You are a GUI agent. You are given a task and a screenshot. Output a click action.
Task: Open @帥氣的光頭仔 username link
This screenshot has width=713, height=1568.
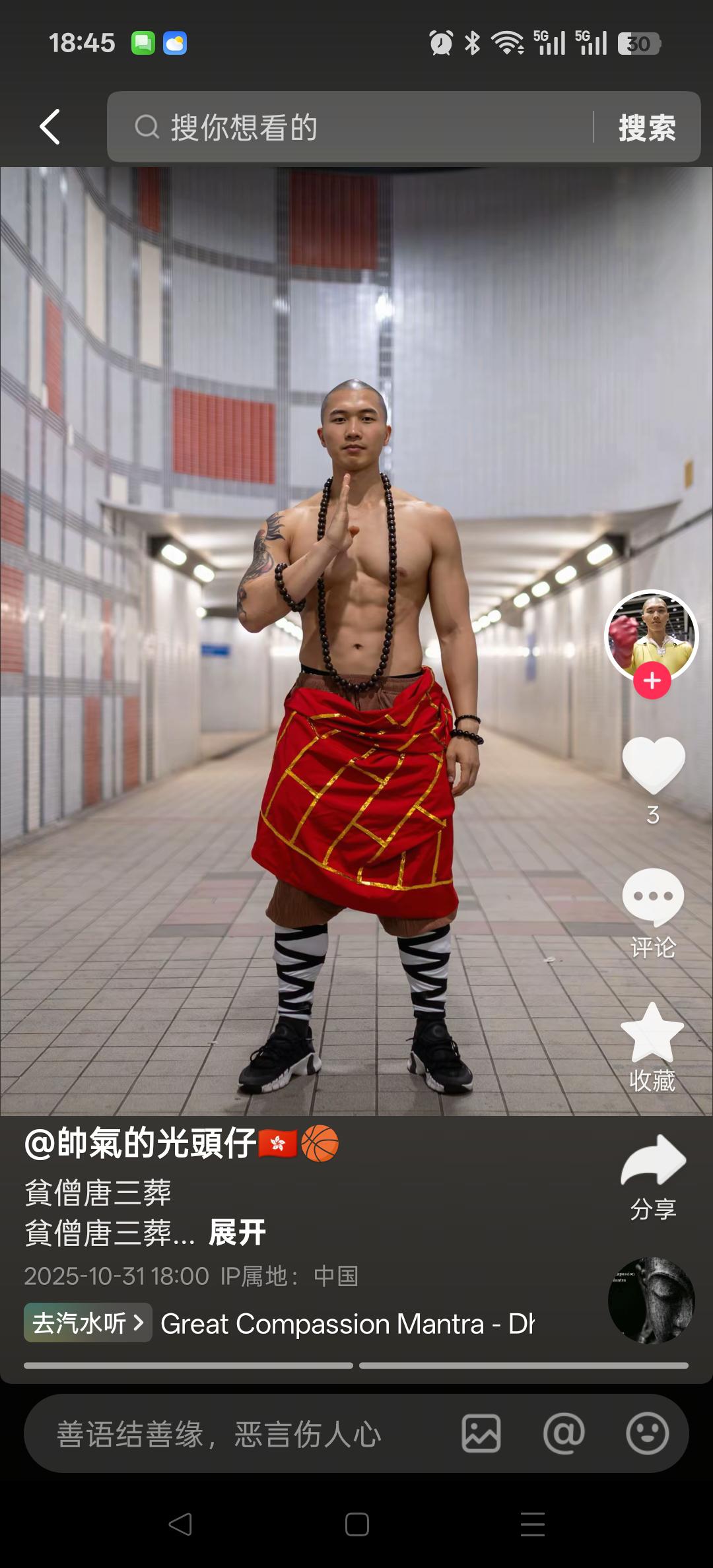[140, 1143]
